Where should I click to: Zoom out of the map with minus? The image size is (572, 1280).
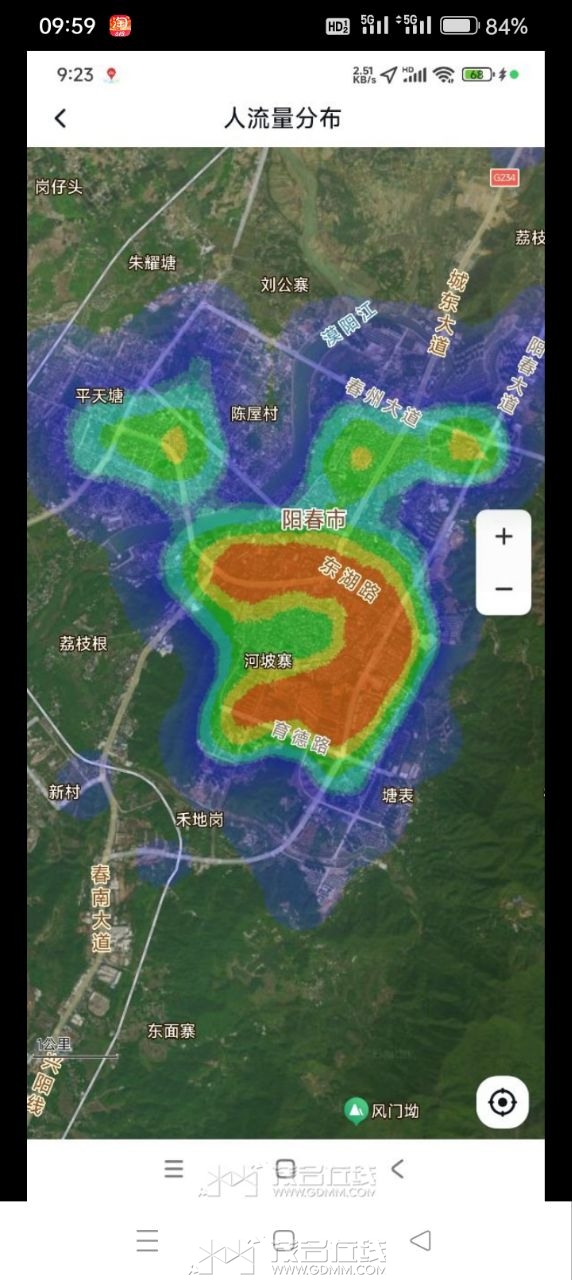[504, 589]
